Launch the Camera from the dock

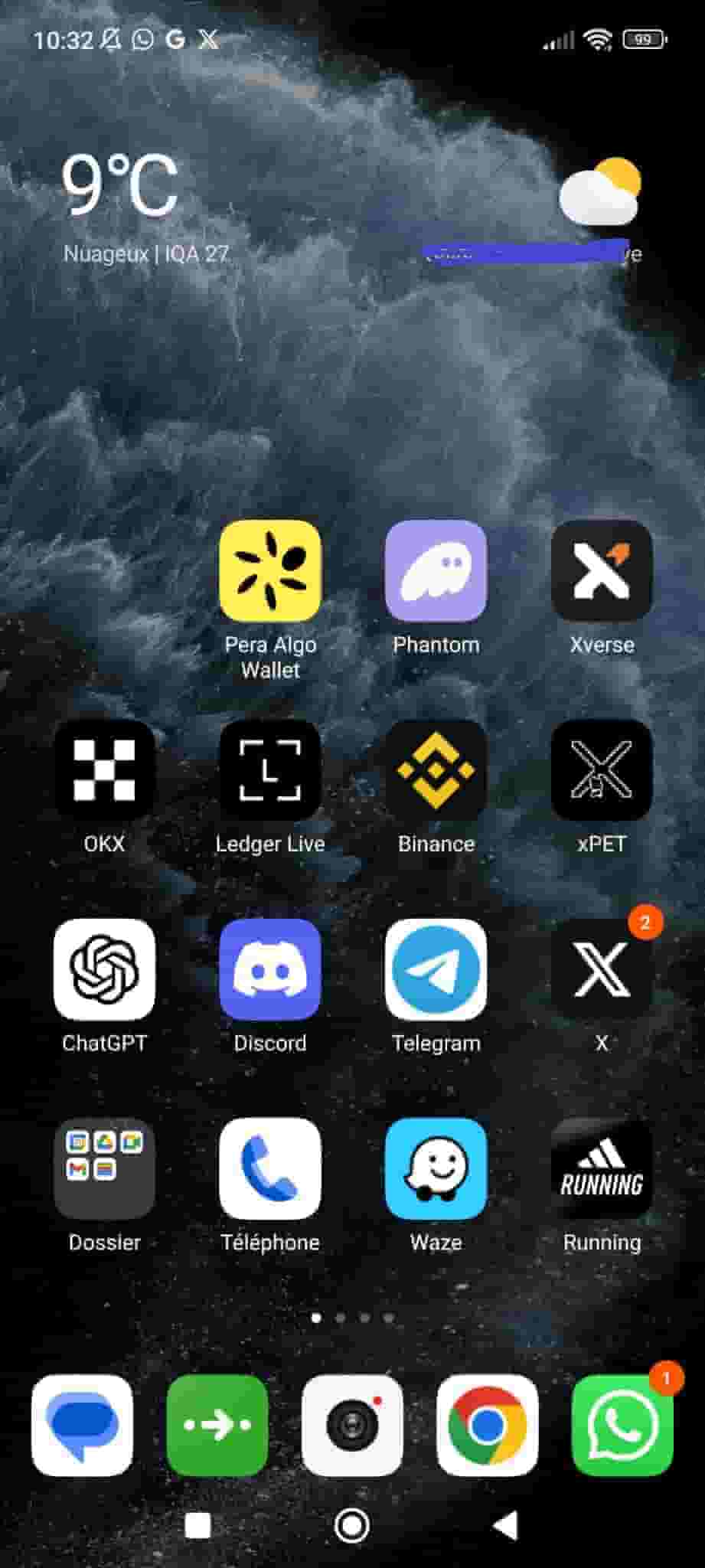point(352,1426)
